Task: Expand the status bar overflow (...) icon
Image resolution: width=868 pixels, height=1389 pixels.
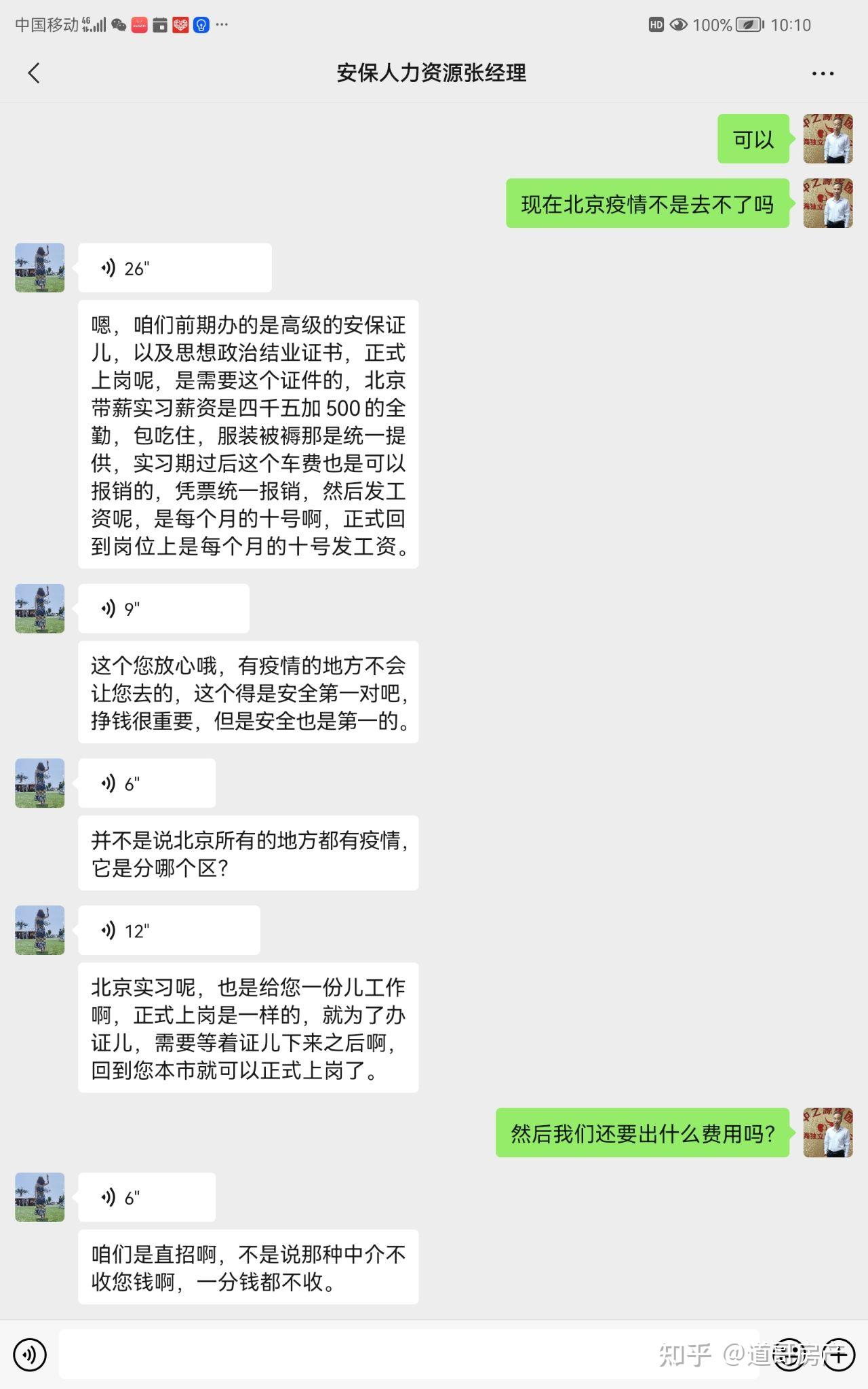Action: tap(220, 26)
